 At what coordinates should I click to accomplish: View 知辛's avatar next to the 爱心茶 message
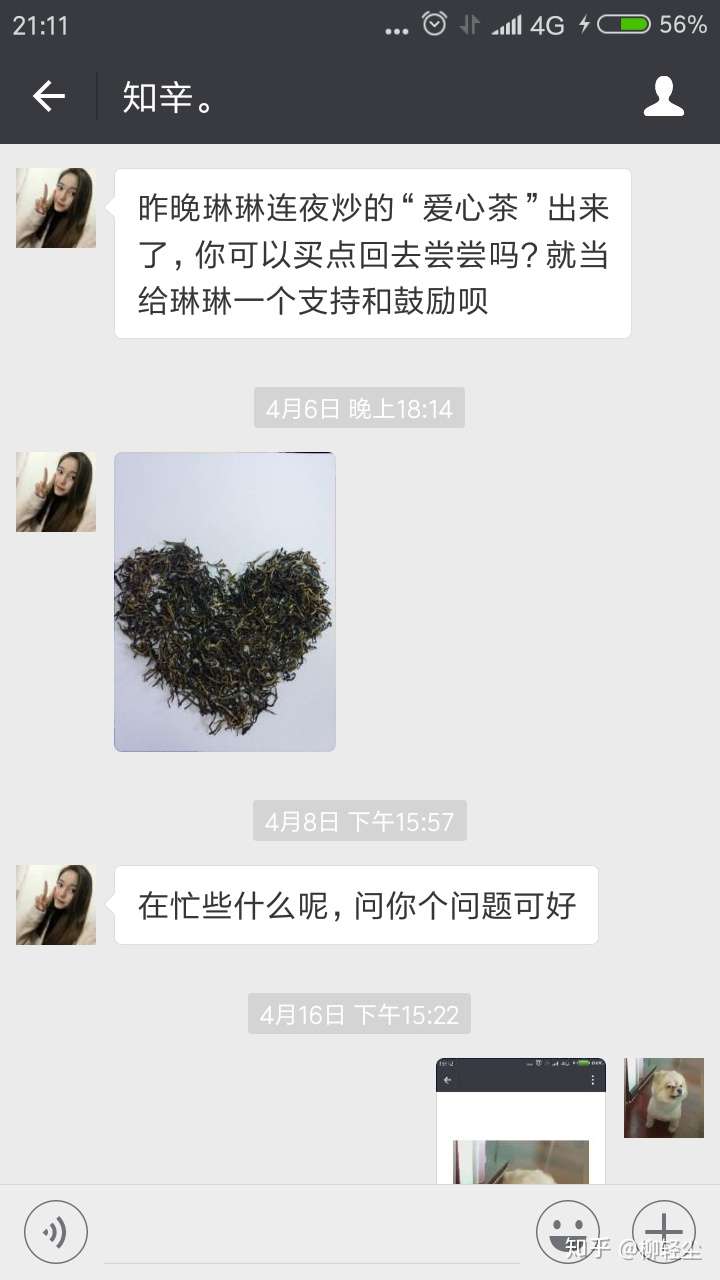(56, 208)
